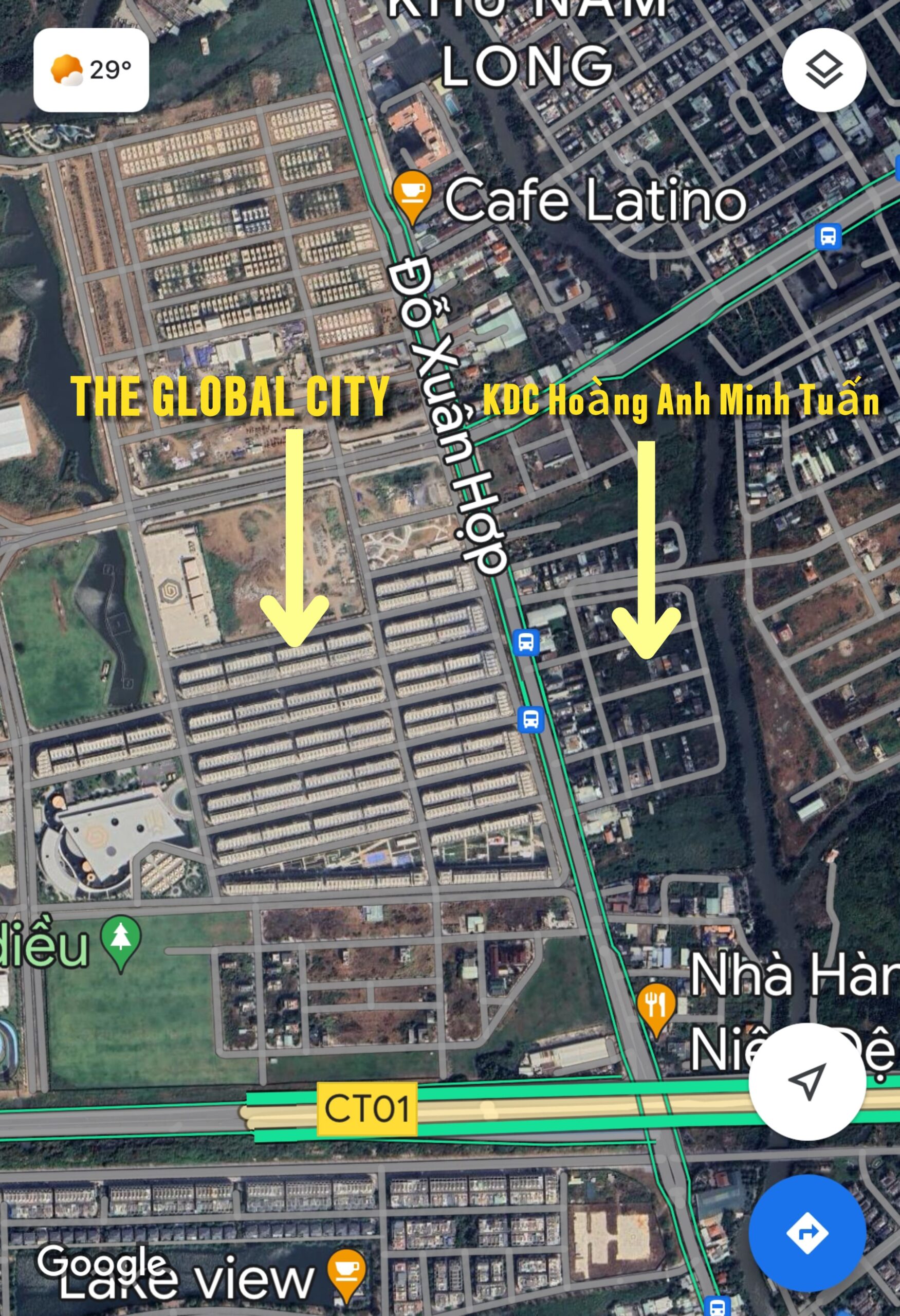Open the 29° weather widget
This screenshot has height=1316, width=900.
point(91,70)
